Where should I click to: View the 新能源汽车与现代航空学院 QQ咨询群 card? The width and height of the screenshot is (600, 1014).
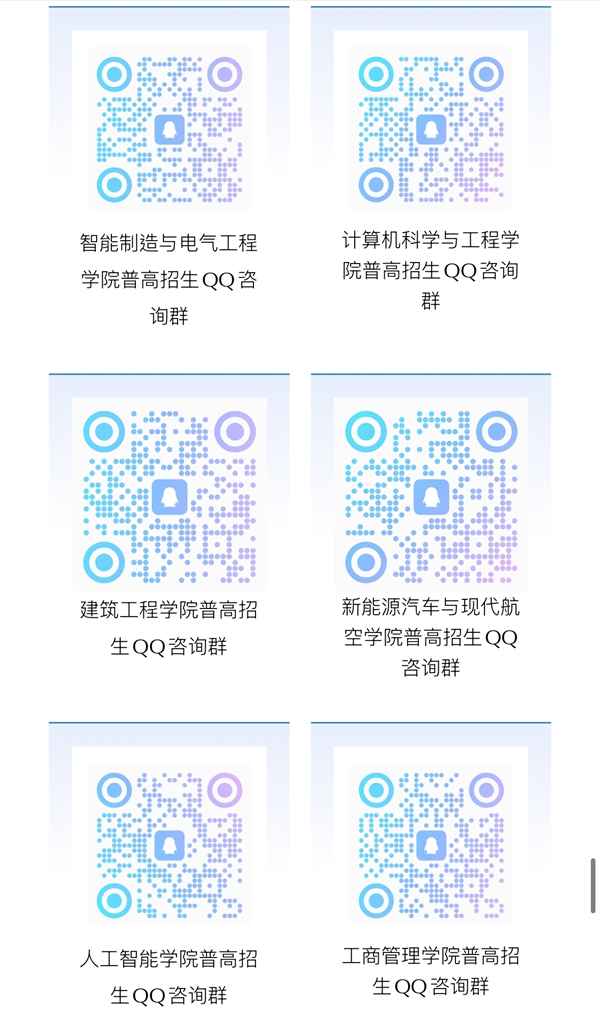[430, 495]
